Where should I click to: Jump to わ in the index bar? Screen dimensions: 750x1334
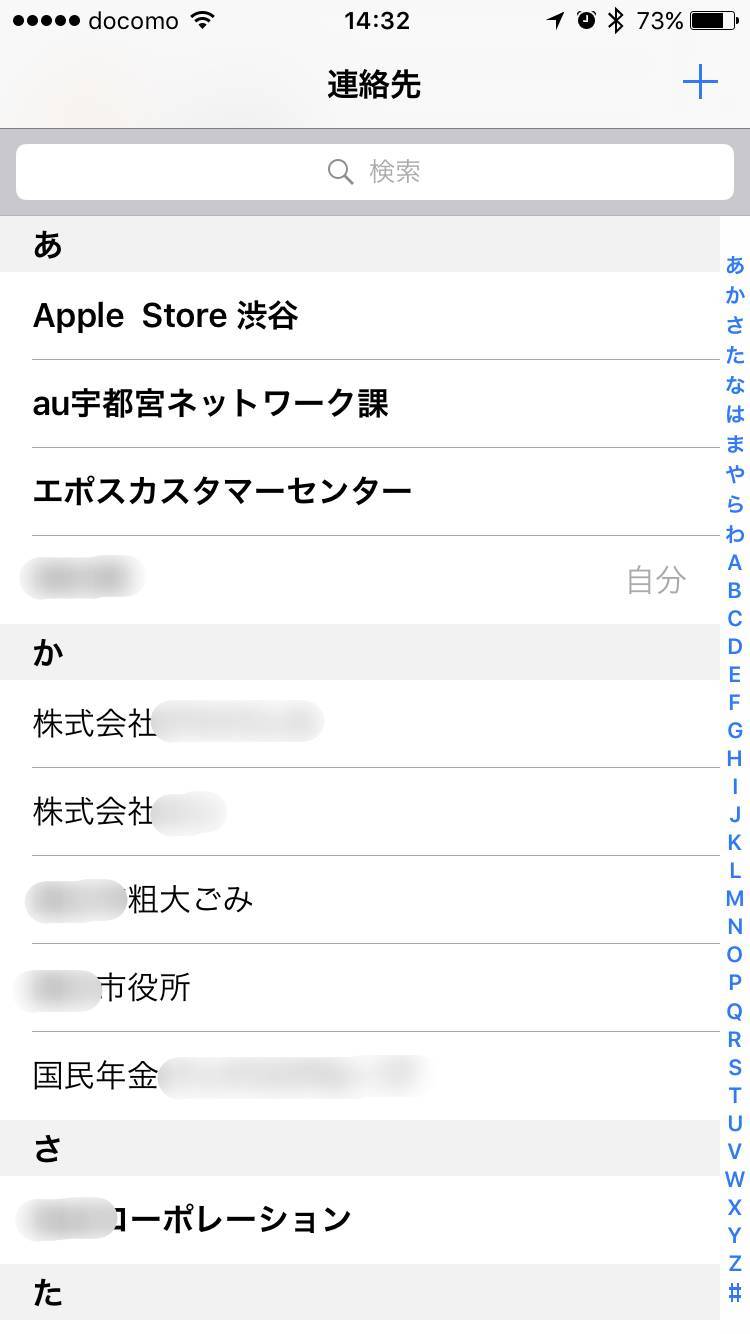(x=735, y=534)
